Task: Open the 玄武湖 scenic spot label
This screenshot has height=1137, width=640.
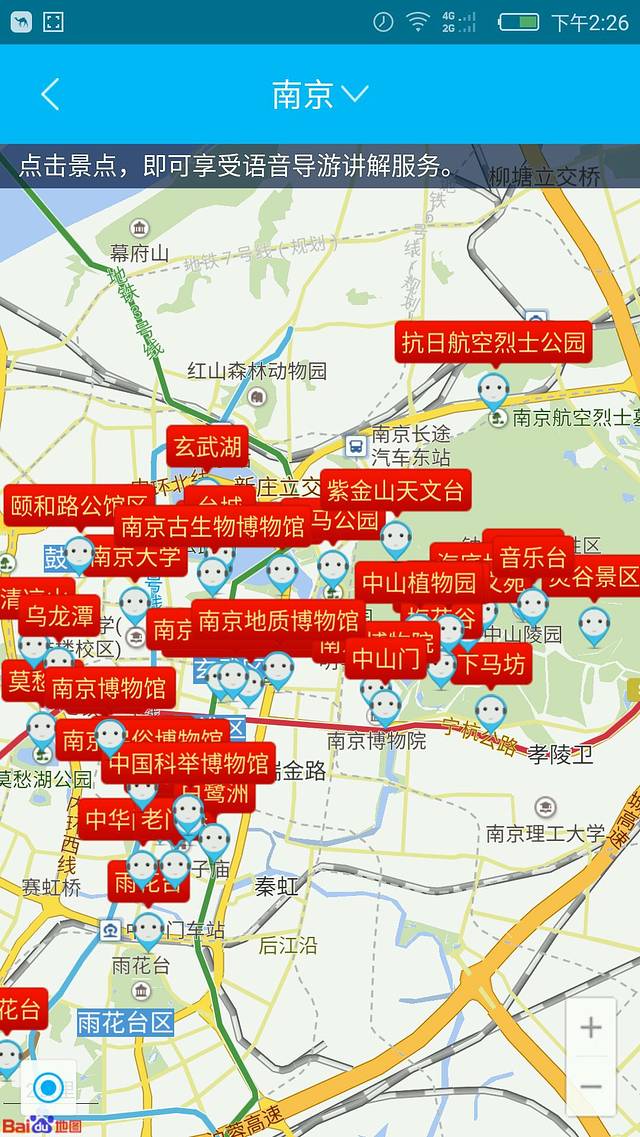Action: (x=207, y=446)
